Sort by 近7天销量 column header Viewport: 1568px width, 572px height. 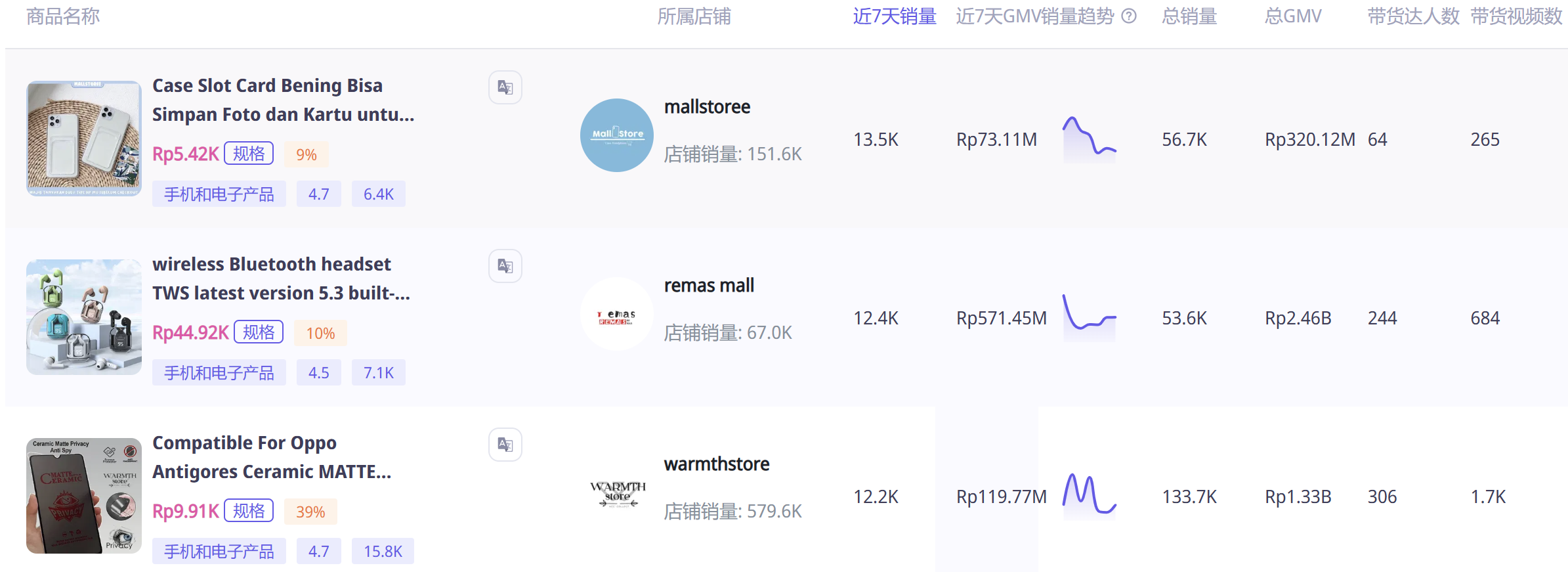pyautogui.click(x=894, y=16)
